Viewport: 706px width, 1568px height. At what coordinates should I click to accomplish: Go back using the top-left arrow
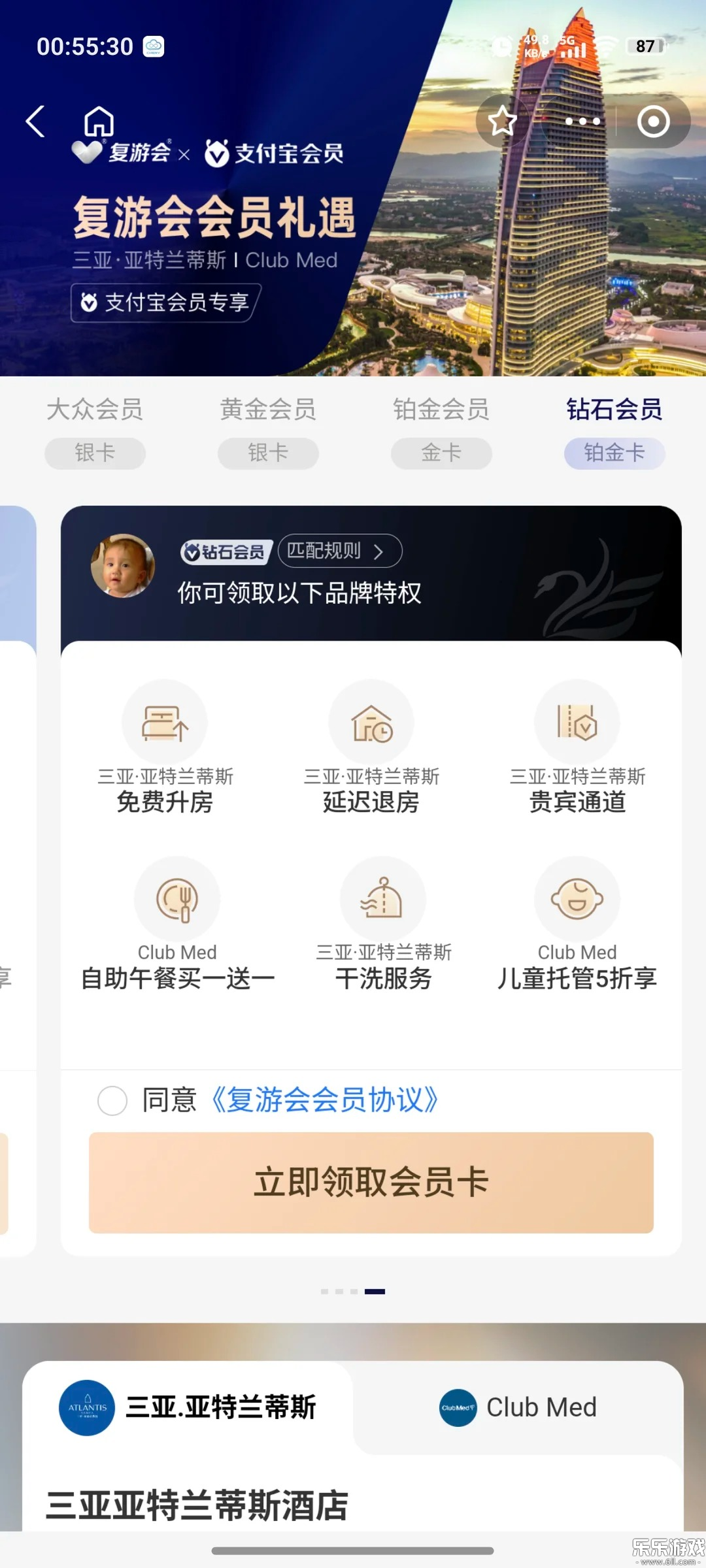pos(35,122)
